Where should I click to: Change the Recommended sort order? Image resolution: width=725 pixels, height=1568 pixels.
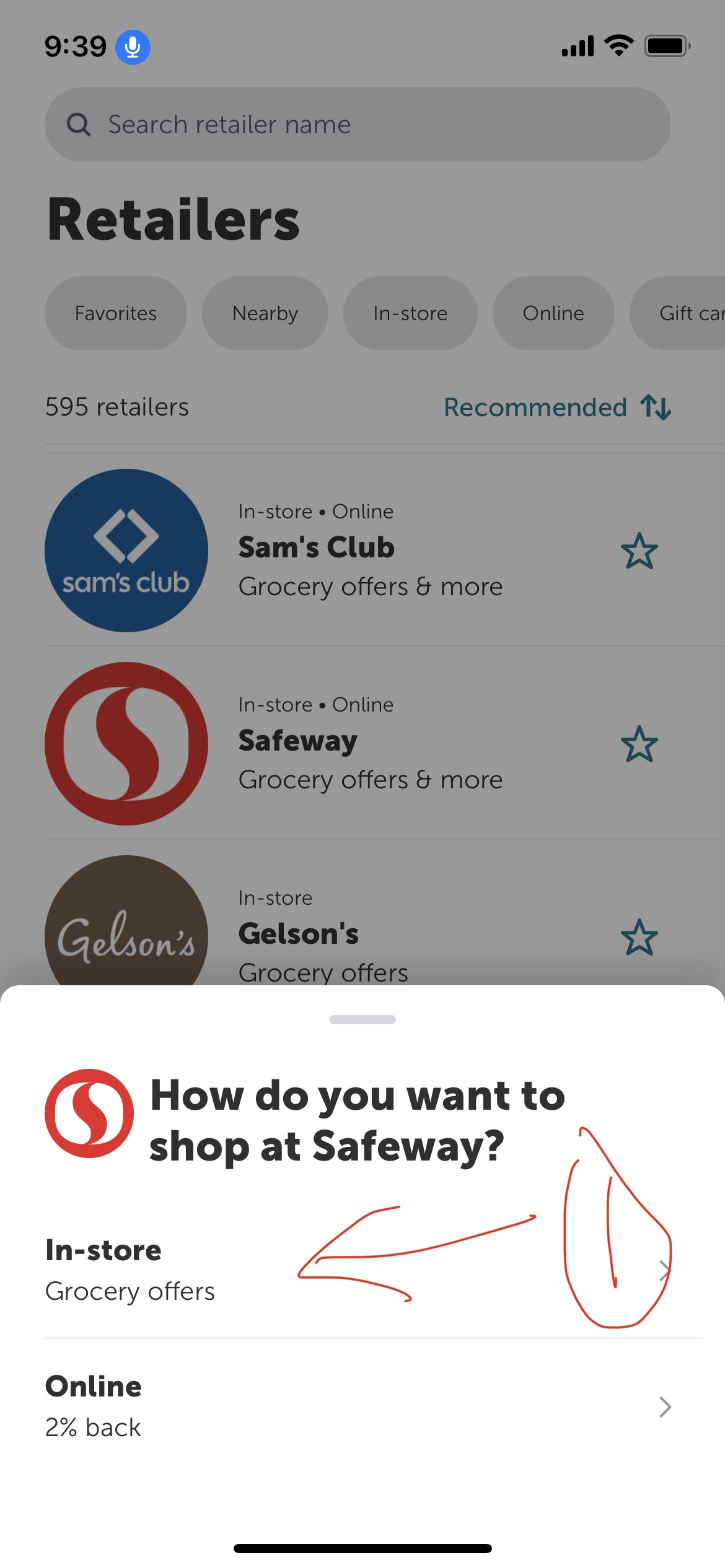coord(558,407)
